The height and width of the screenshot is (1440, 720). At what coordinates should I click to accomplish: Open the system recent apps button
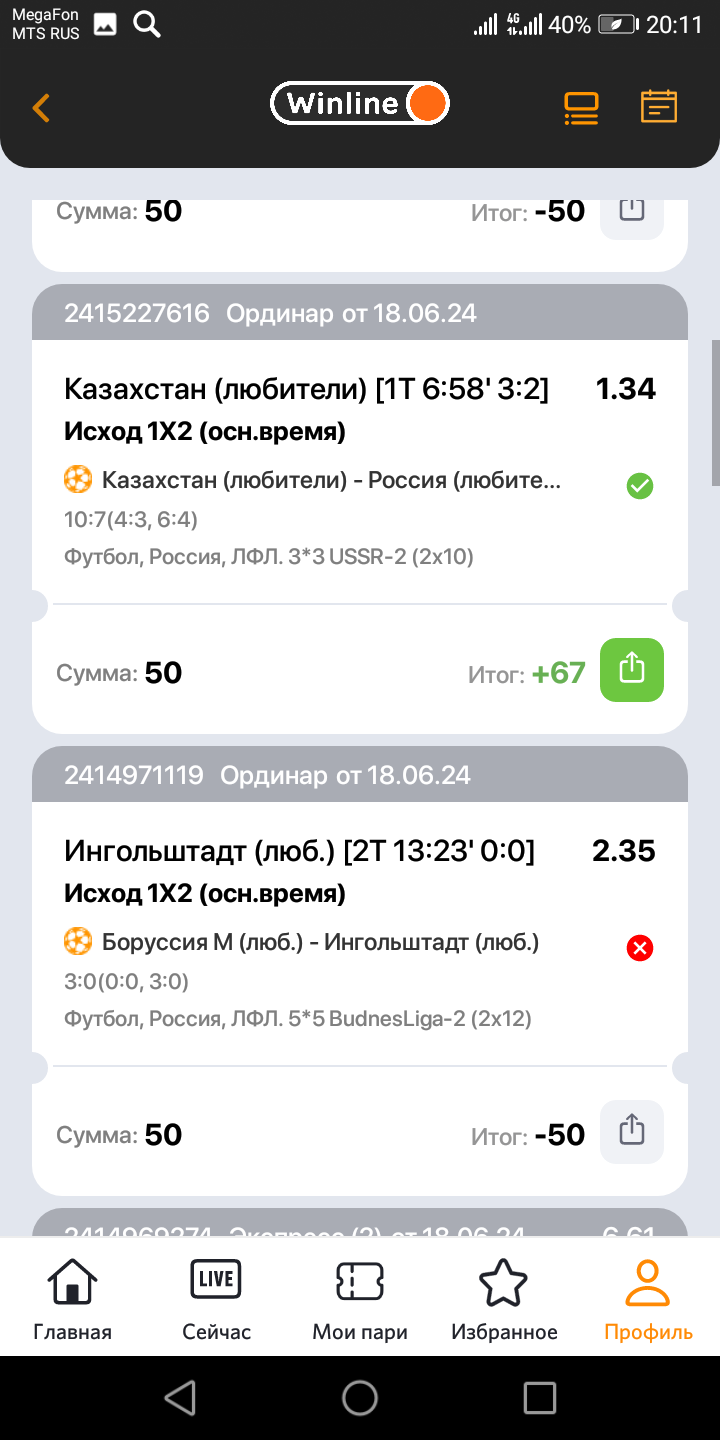pyautogui.click(x=540, y=1398)
